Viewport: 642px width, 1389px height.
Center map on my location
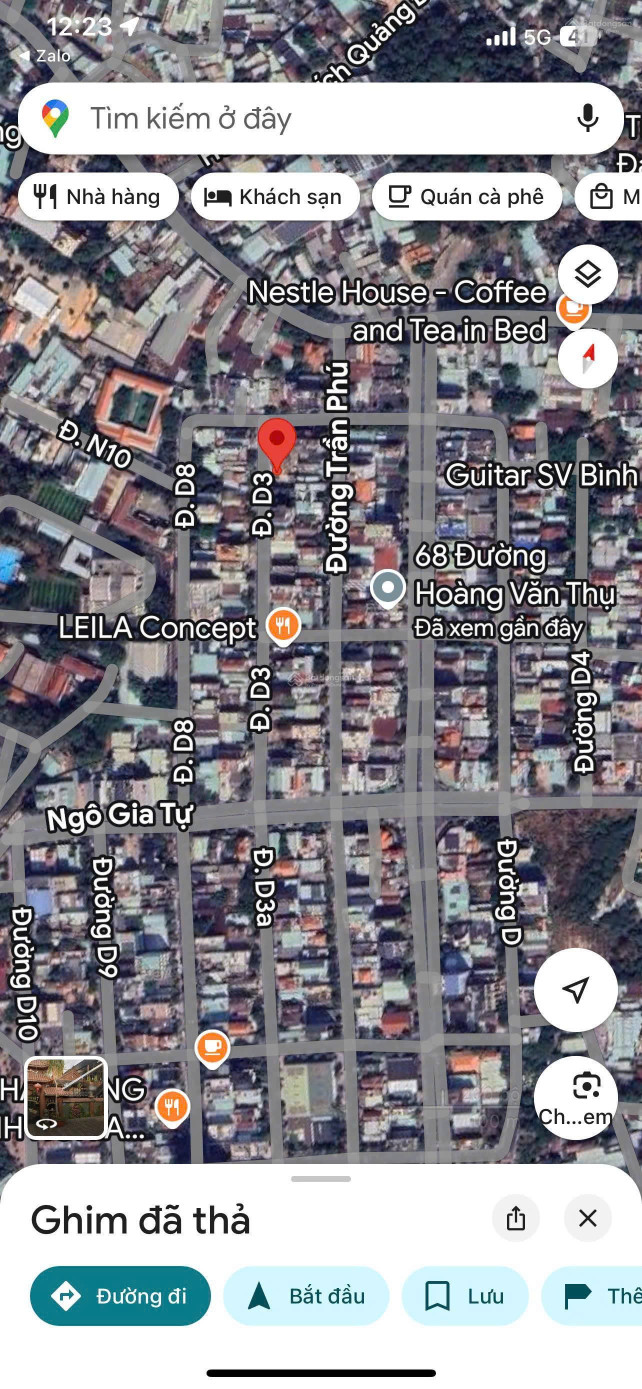coord(575,990)
